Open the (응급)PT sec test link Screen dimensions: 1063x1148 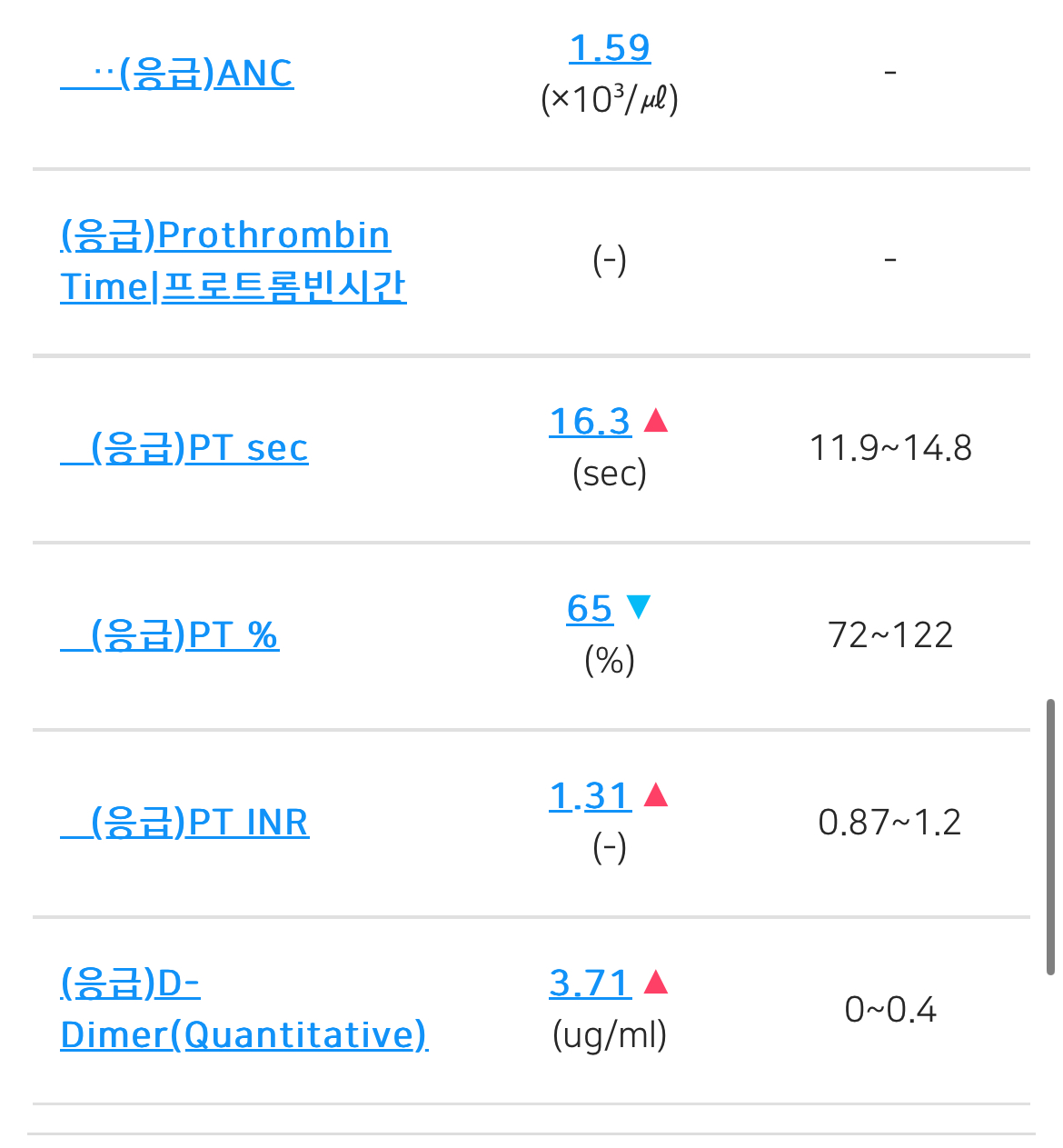184,448
